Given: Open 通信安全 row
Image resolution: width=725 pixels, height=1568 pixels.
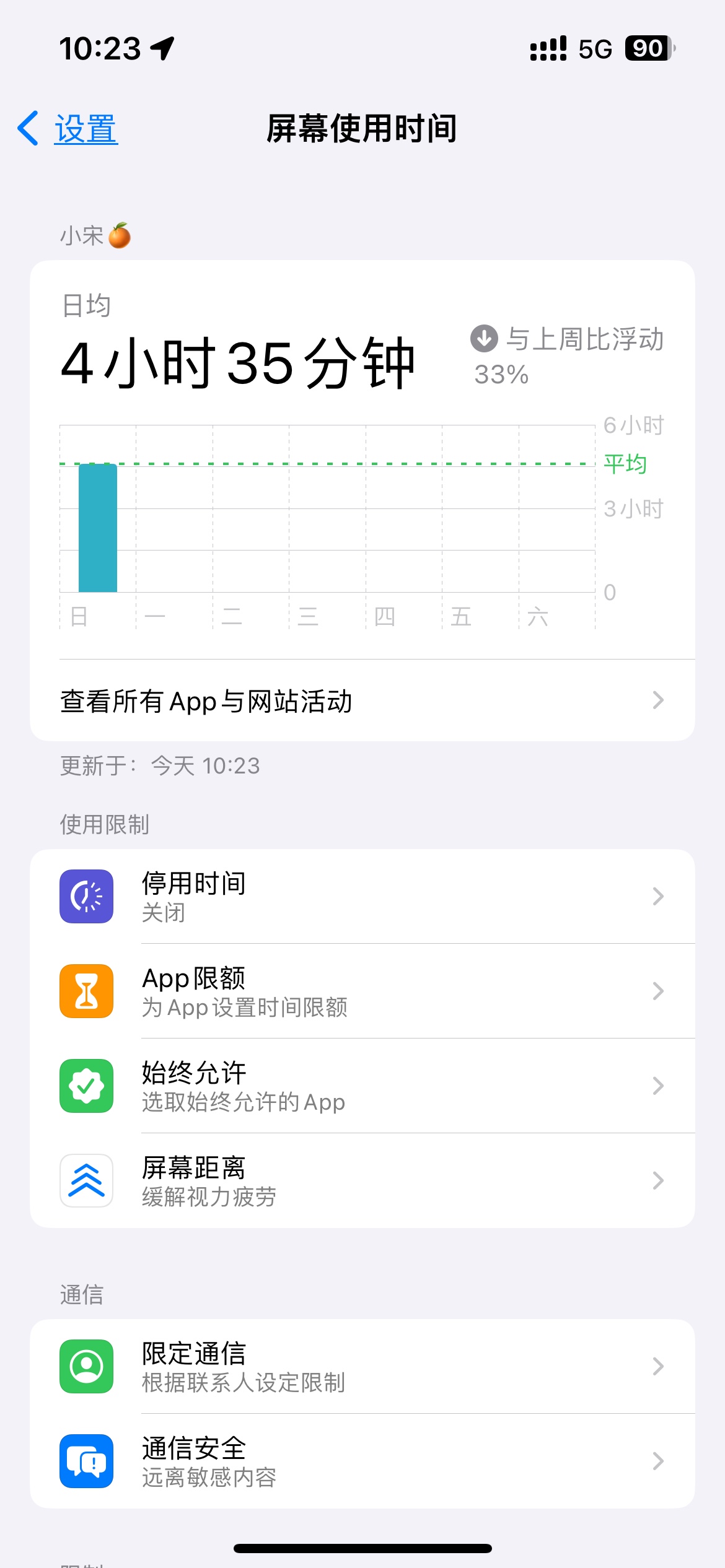Looking at the screenshot, I should pyautogui.click(x=362, y=1461).
